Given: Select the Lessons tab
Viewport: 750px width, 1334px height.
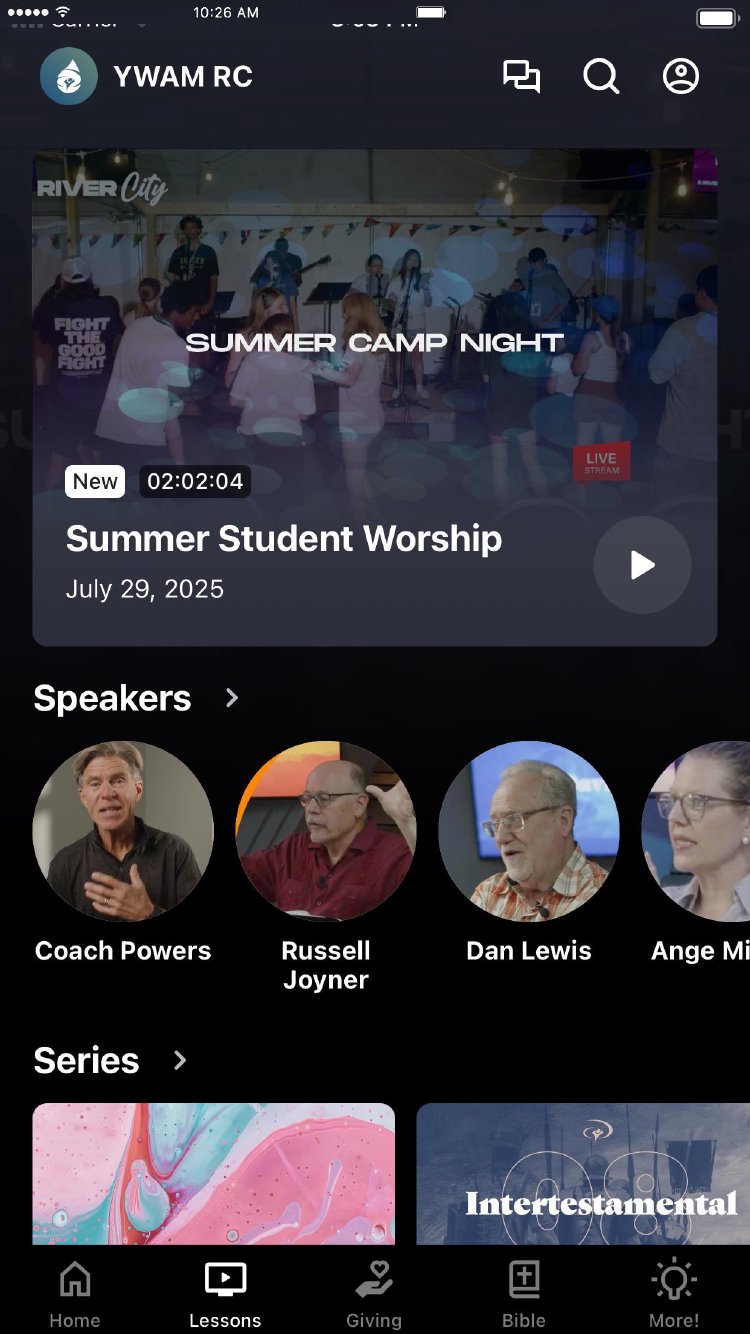Looking at the screenshot, I should [224, 1290].
